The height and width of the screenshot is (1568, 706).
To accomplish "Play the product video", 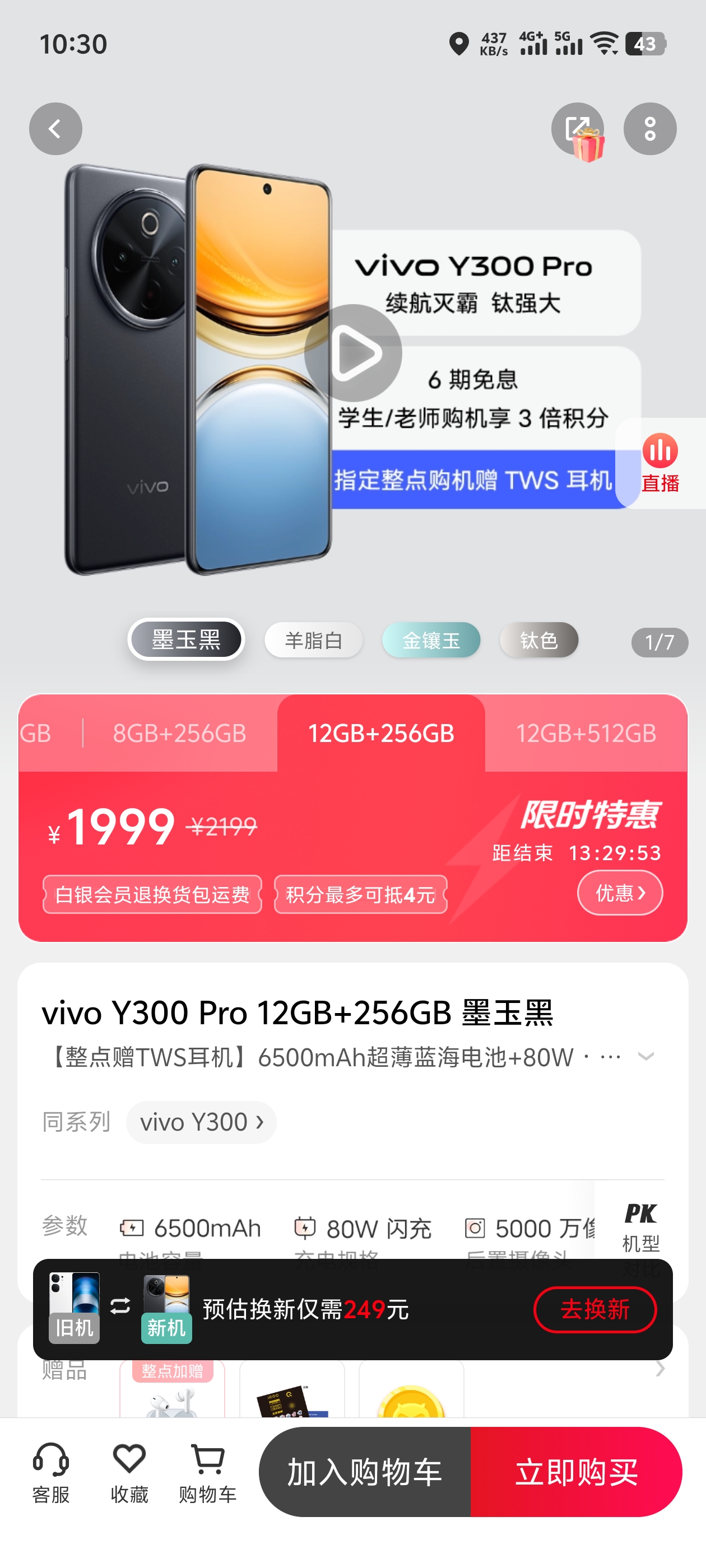I will [352, 353].
